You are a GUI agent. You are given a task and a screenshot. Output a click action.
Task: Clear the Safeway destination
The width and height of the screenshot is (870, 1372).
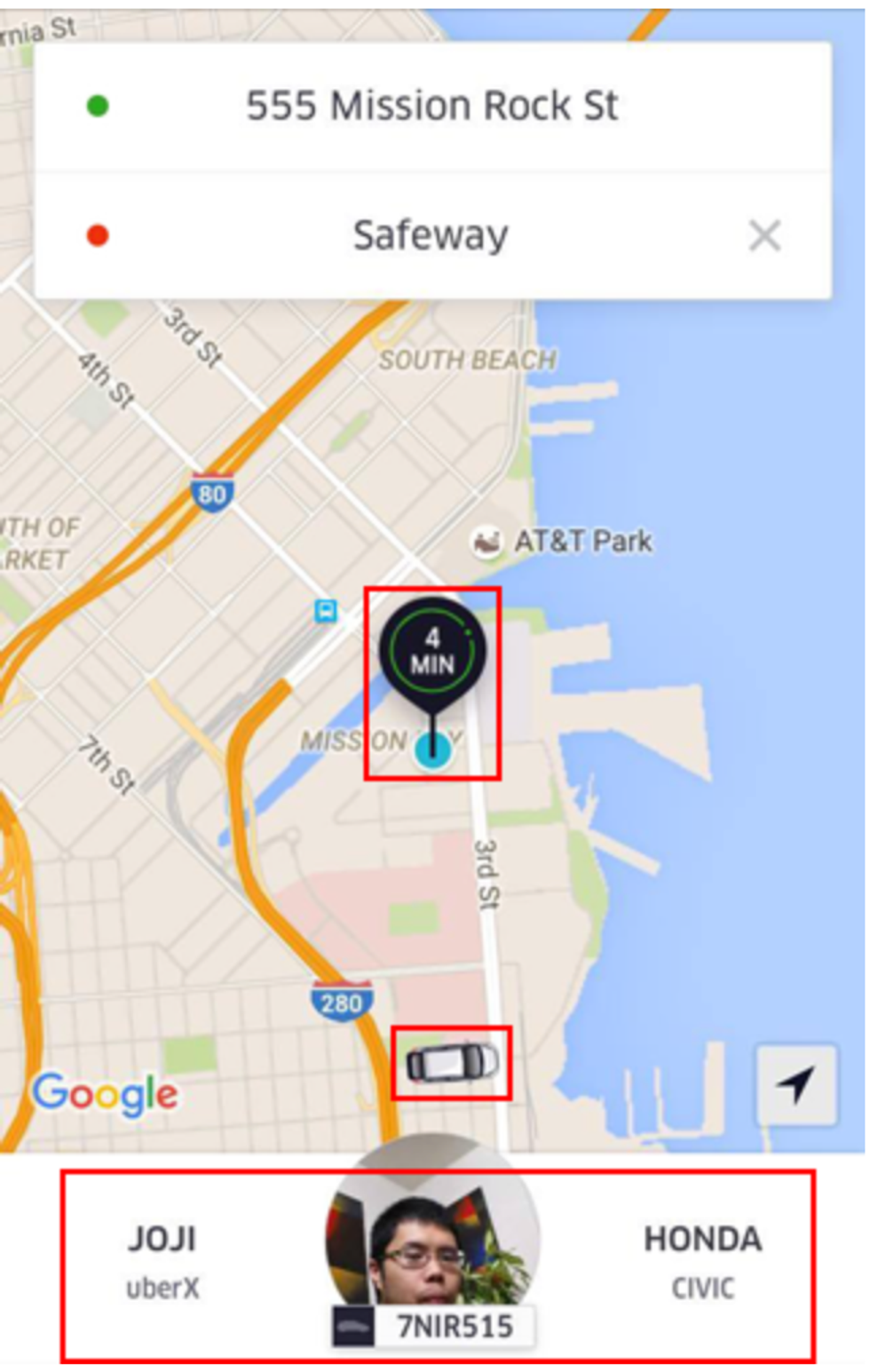point(764,236)
